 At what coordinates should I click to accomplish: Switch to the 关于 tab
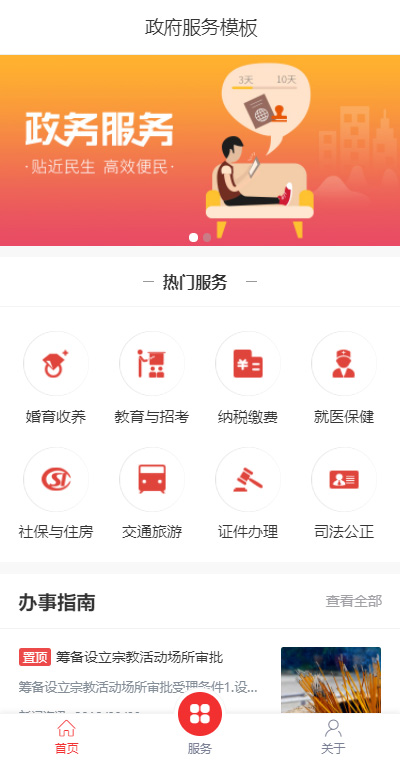click(333, 737)
